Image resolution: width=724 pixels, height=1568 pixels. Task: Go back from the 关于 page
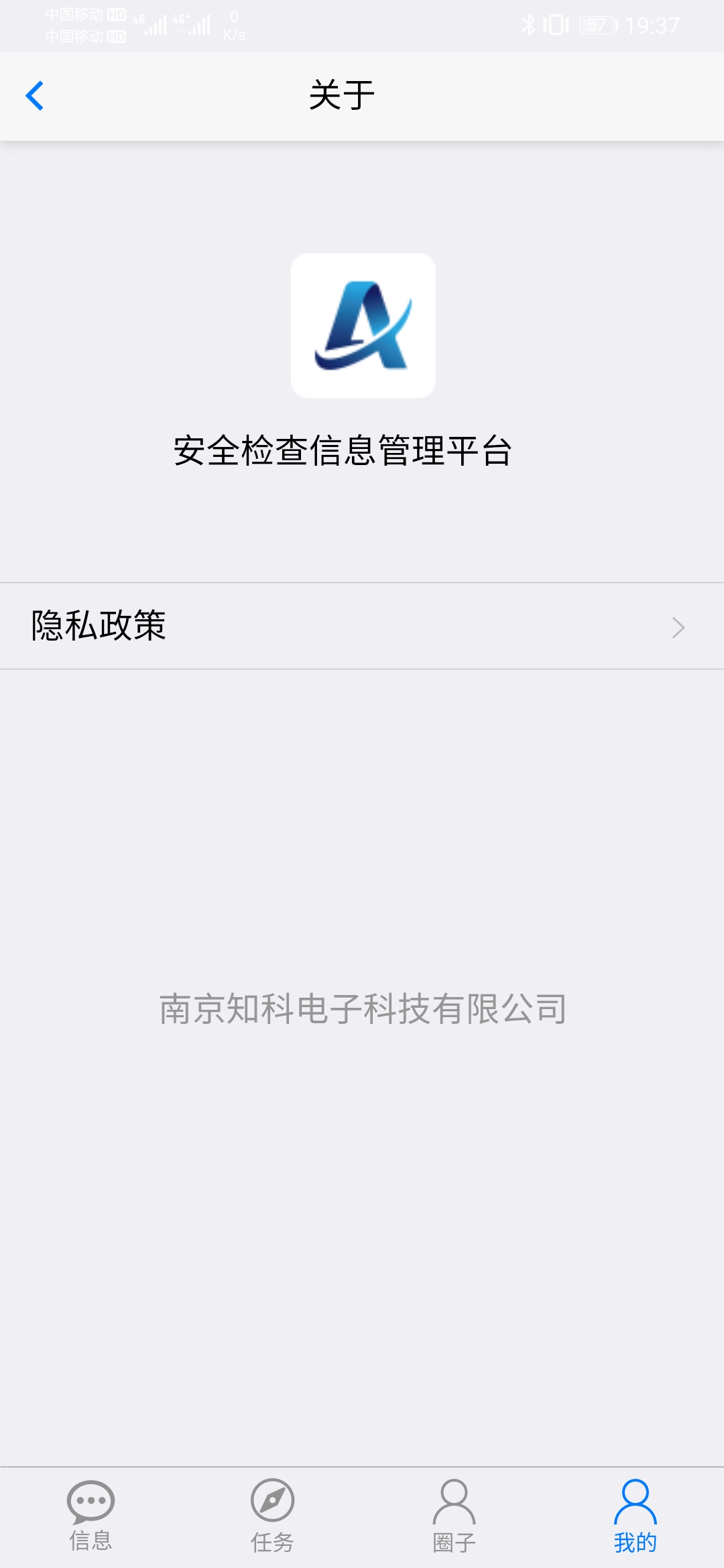coord(35,96)
